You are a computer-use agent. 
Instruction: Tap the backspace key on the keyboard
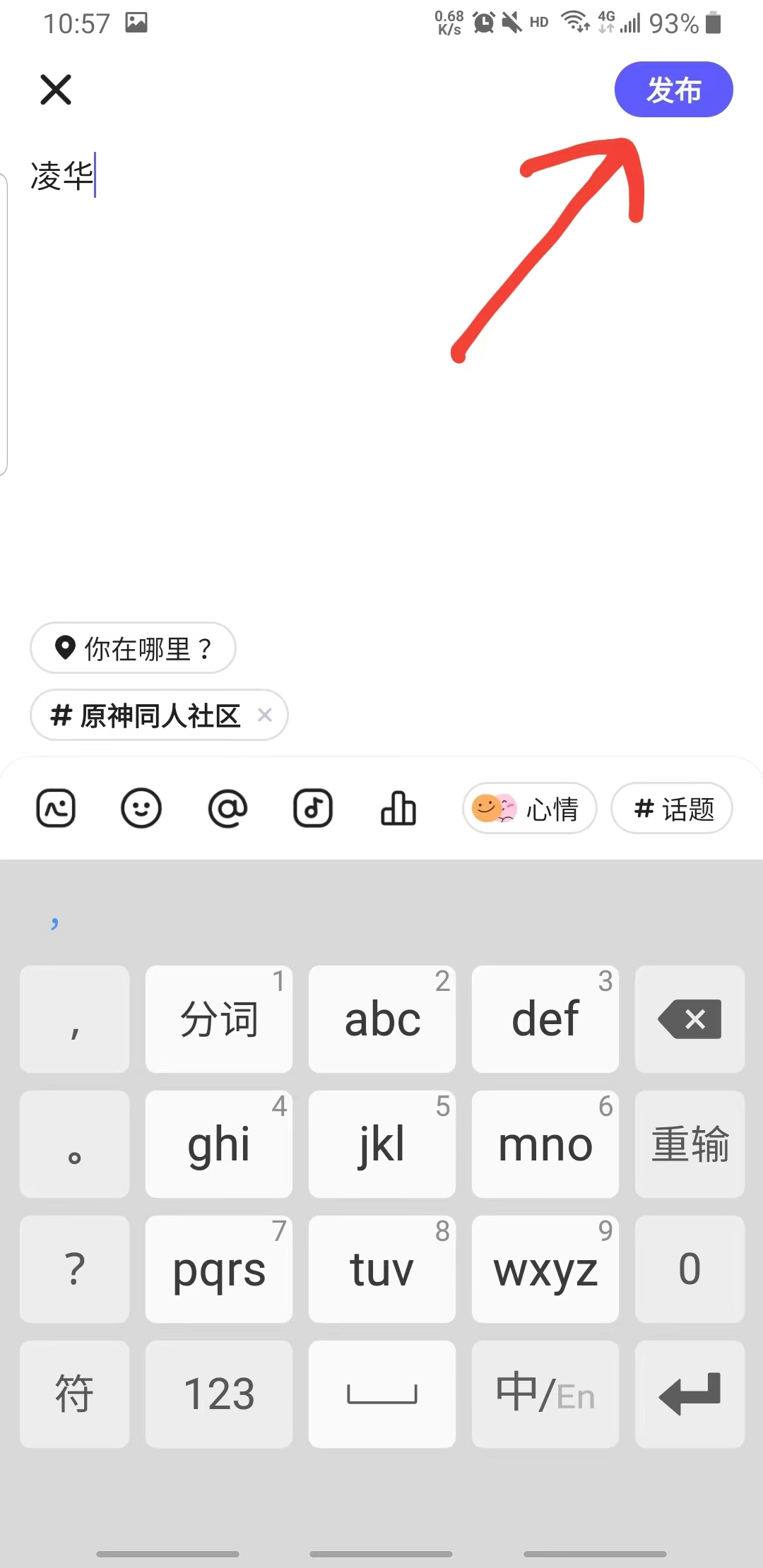click(x=690, y=1019)
